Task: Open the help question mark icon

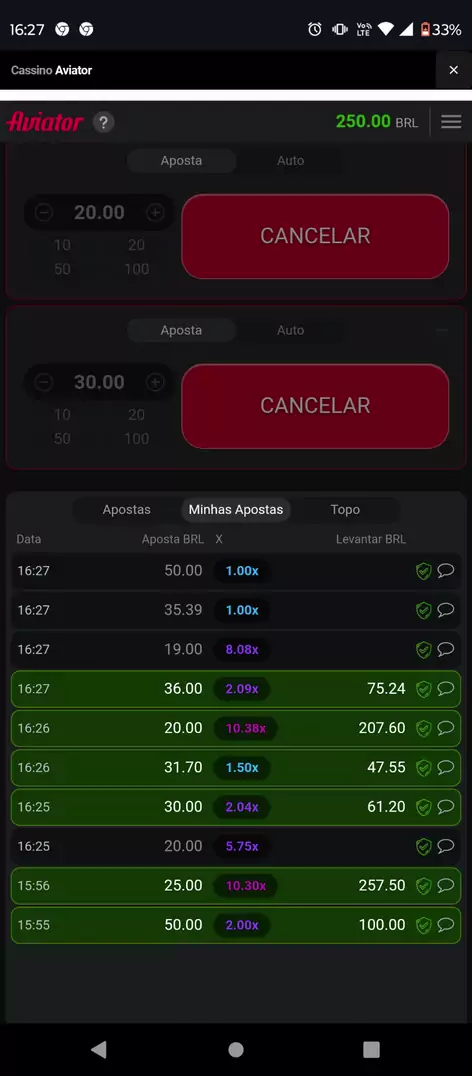Action: tap(104, 123)
